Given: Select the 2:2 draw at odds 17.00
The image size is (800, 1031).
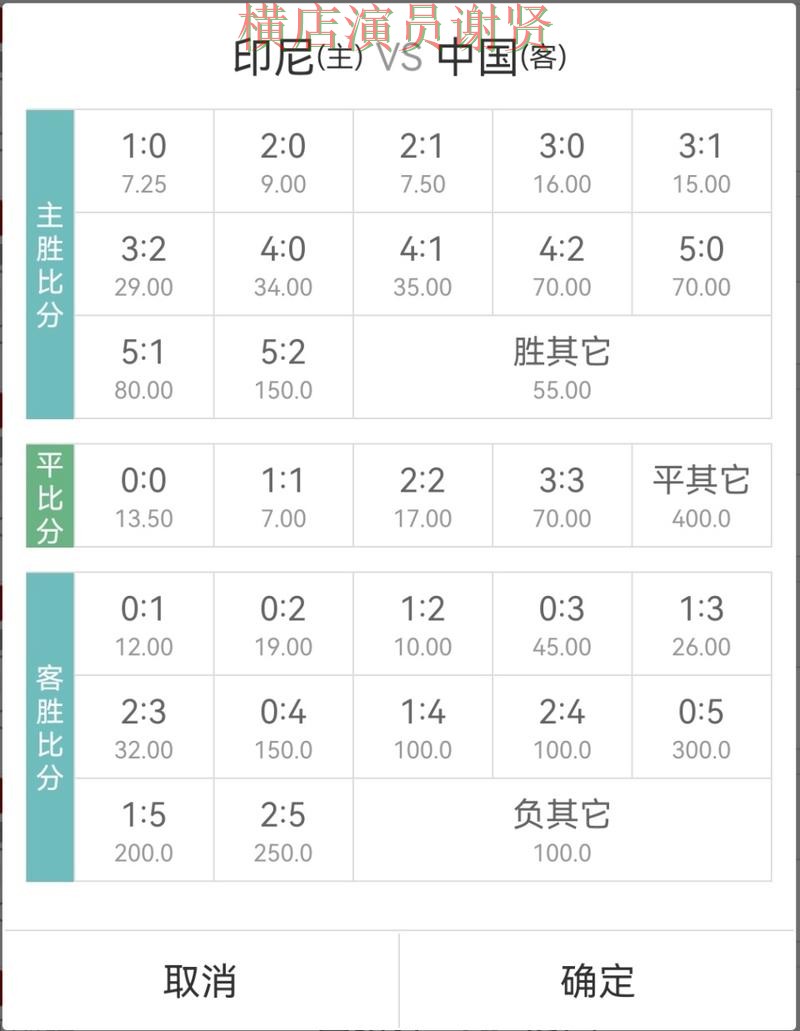Looking at the screenshot, I should tap(421, 494).
